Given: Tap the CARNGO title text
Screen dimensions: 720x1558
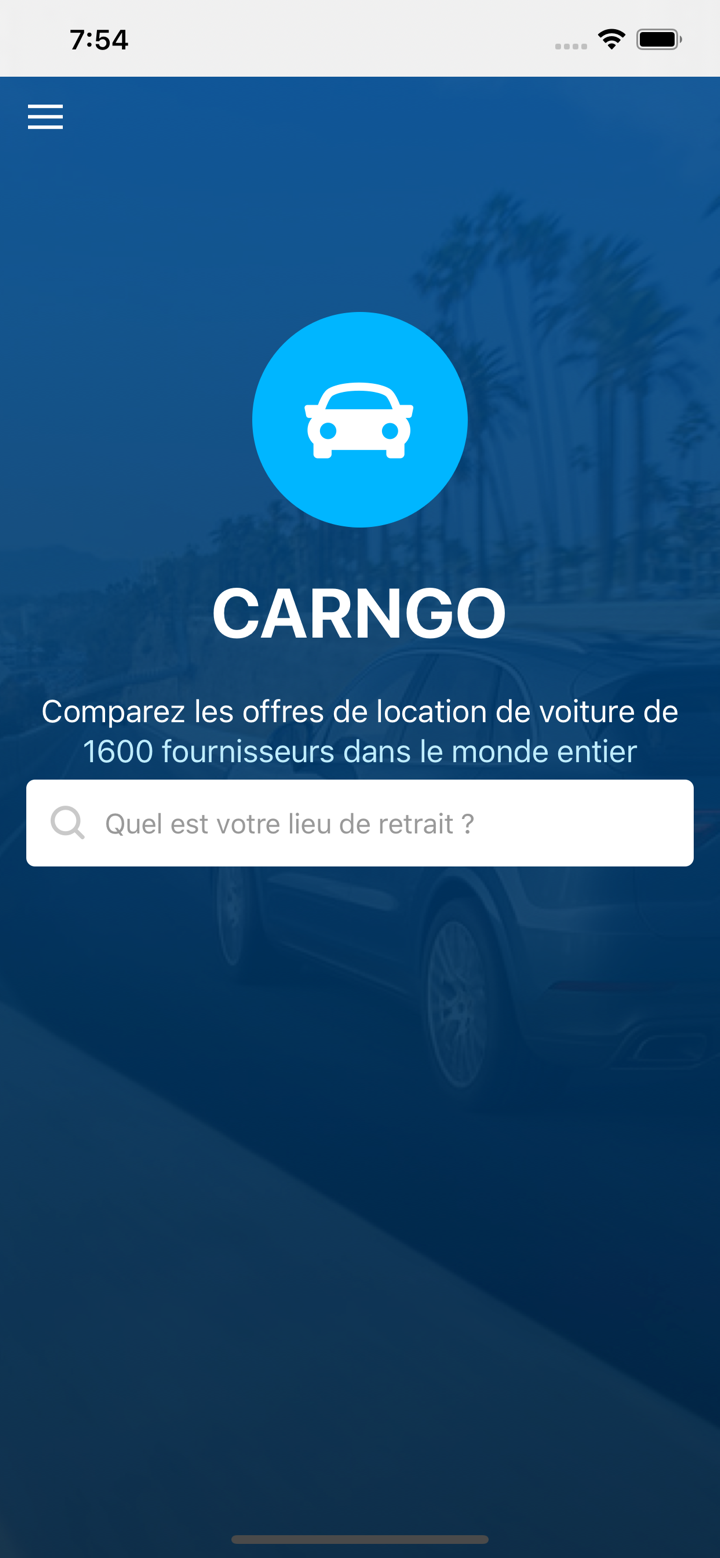Looking at the screenshot, I should [360, 612].
